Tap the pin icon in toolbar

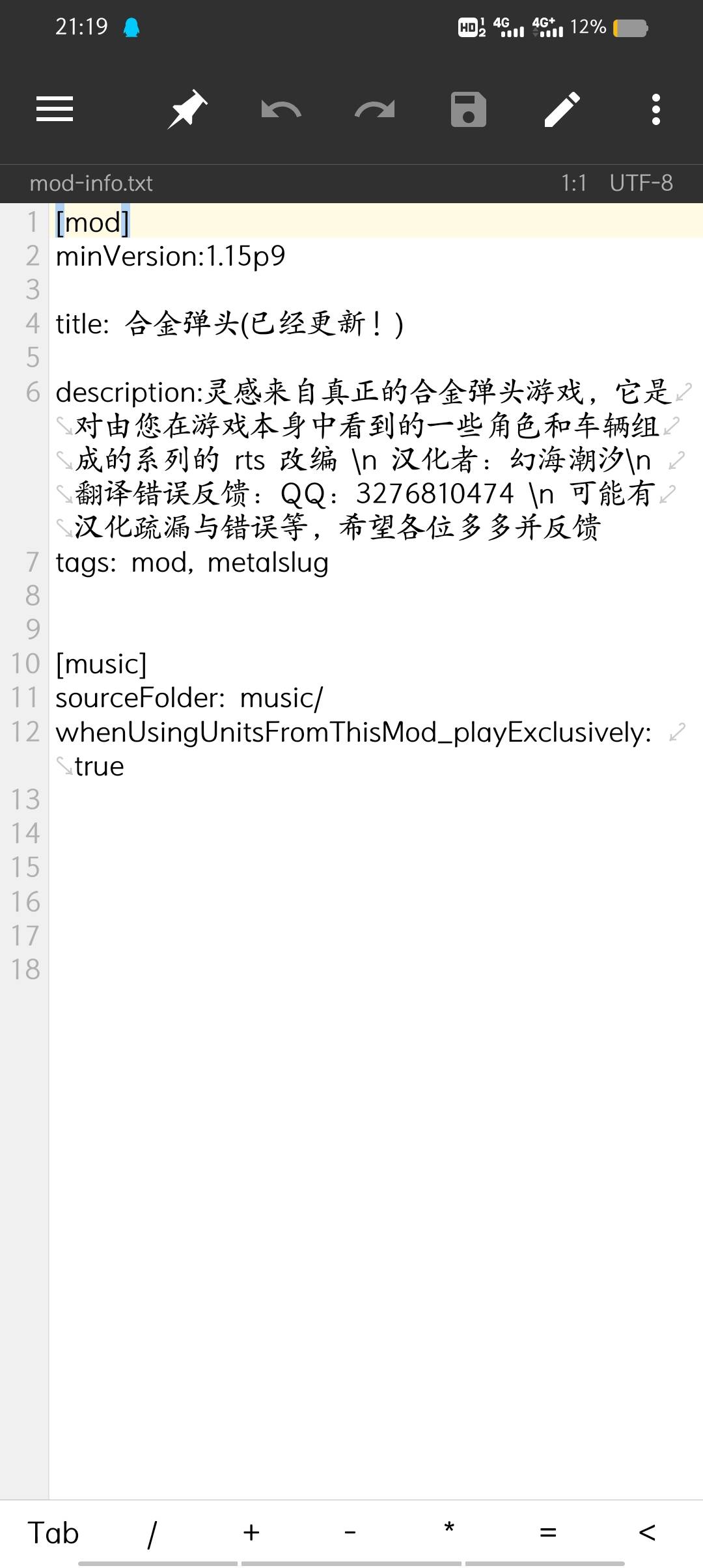point(187,109)
